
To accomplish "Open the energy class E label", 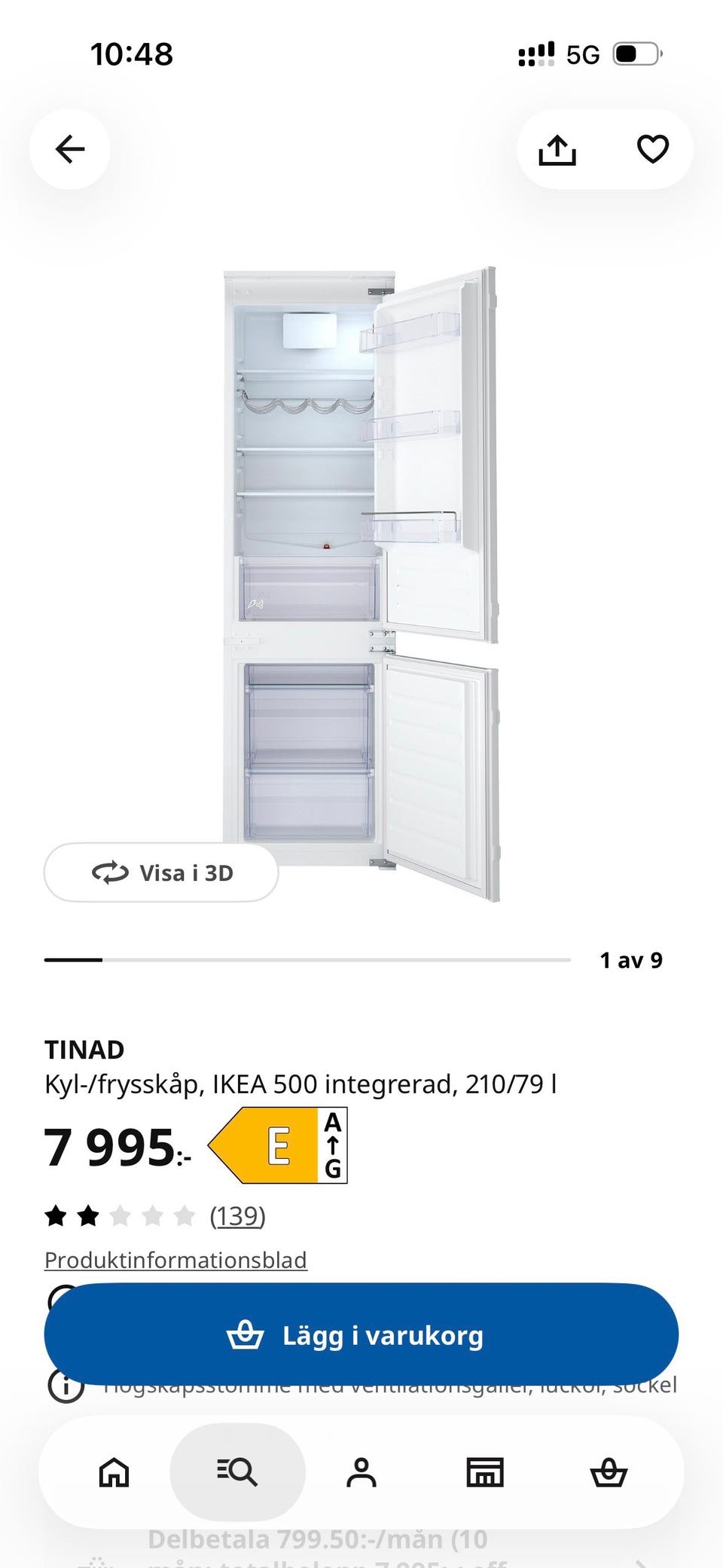I will click(278, 1145).
